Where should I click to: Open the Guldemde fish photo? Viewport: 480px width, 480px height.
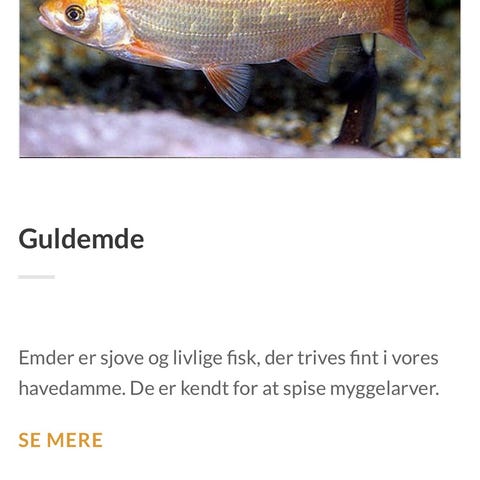click(240, 79)
